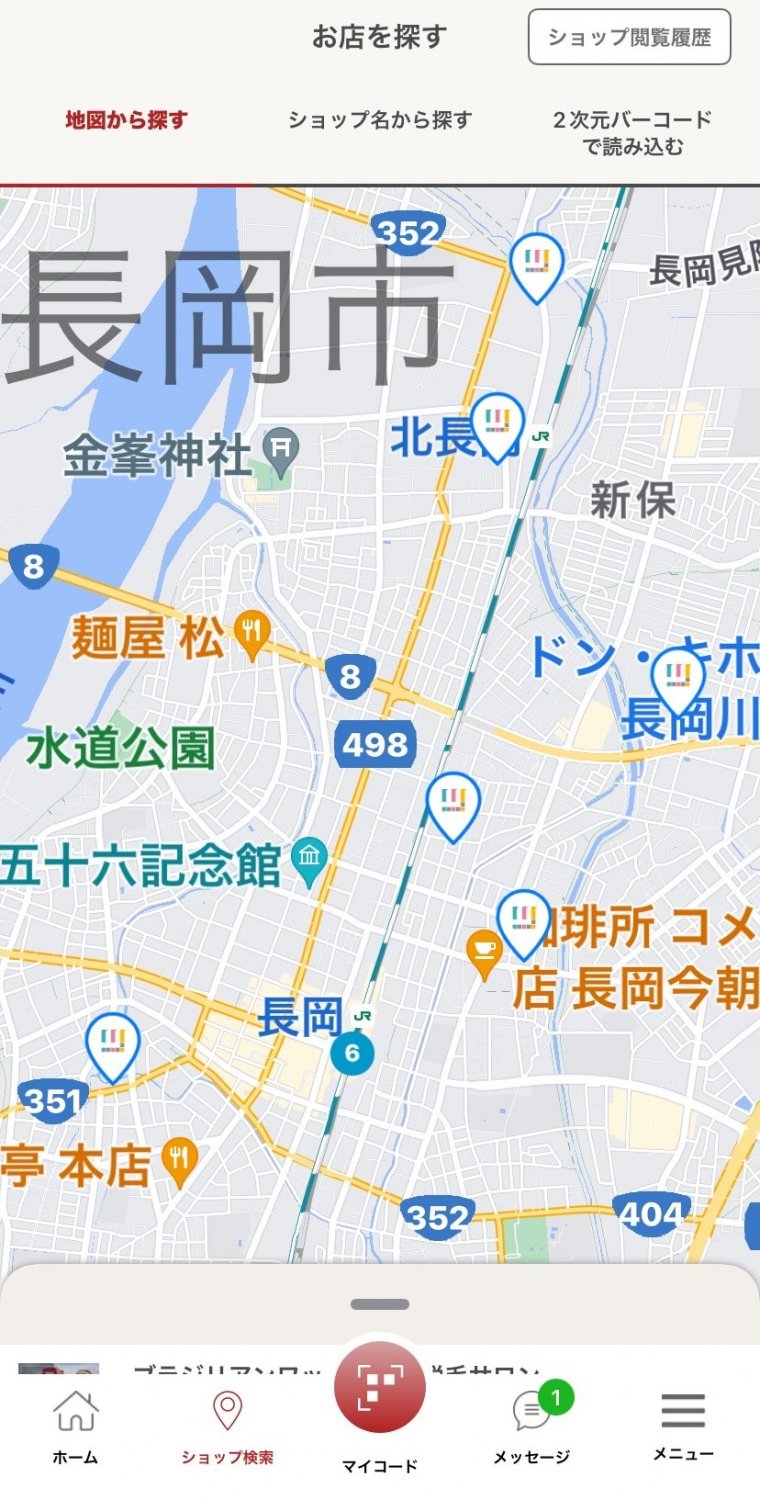Image resolution: width=760 pixels, height=1500 pixels.
Task: Open メッセージ tab
Action: pos(531,1427)
